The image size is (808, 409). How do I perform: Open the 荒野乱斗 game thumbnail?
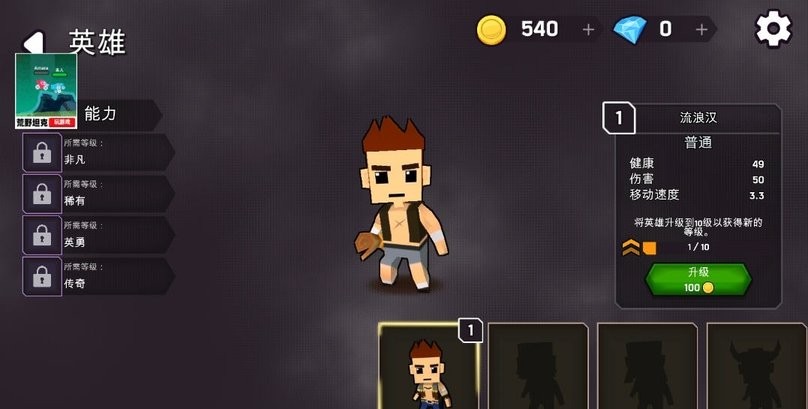point(46,90)
